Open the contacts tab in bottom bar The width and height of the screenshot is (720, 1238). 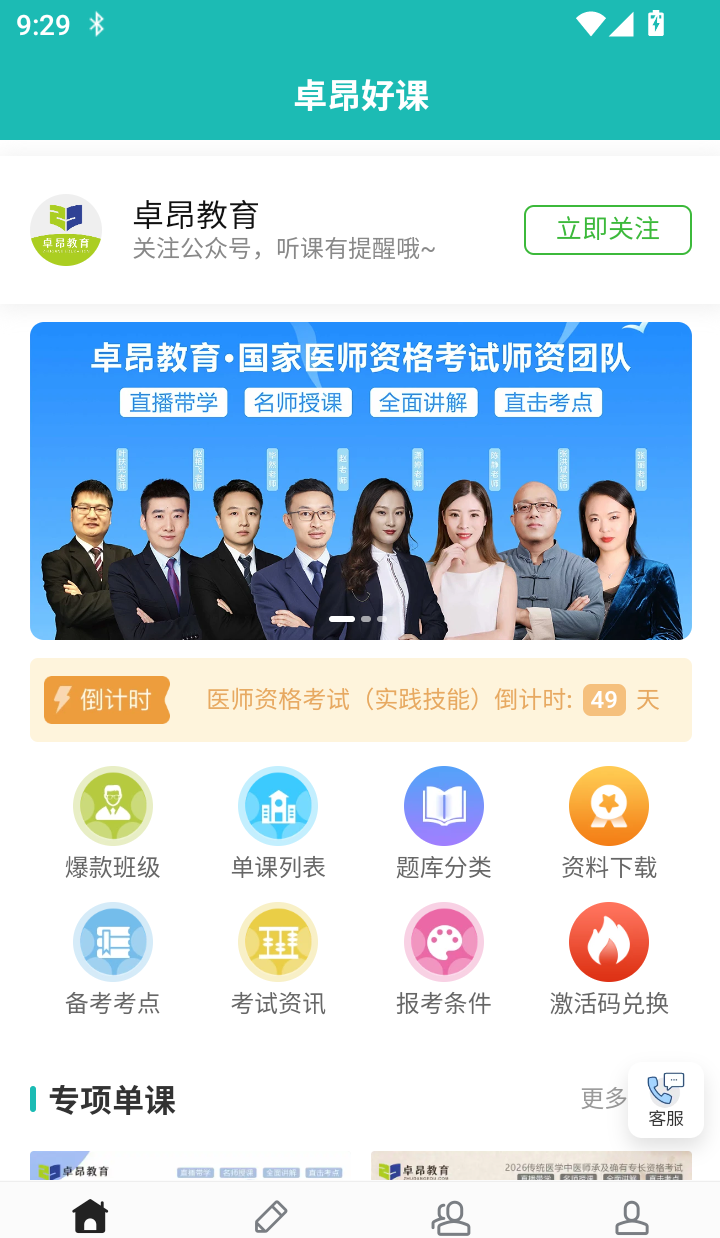[450, 1215]
